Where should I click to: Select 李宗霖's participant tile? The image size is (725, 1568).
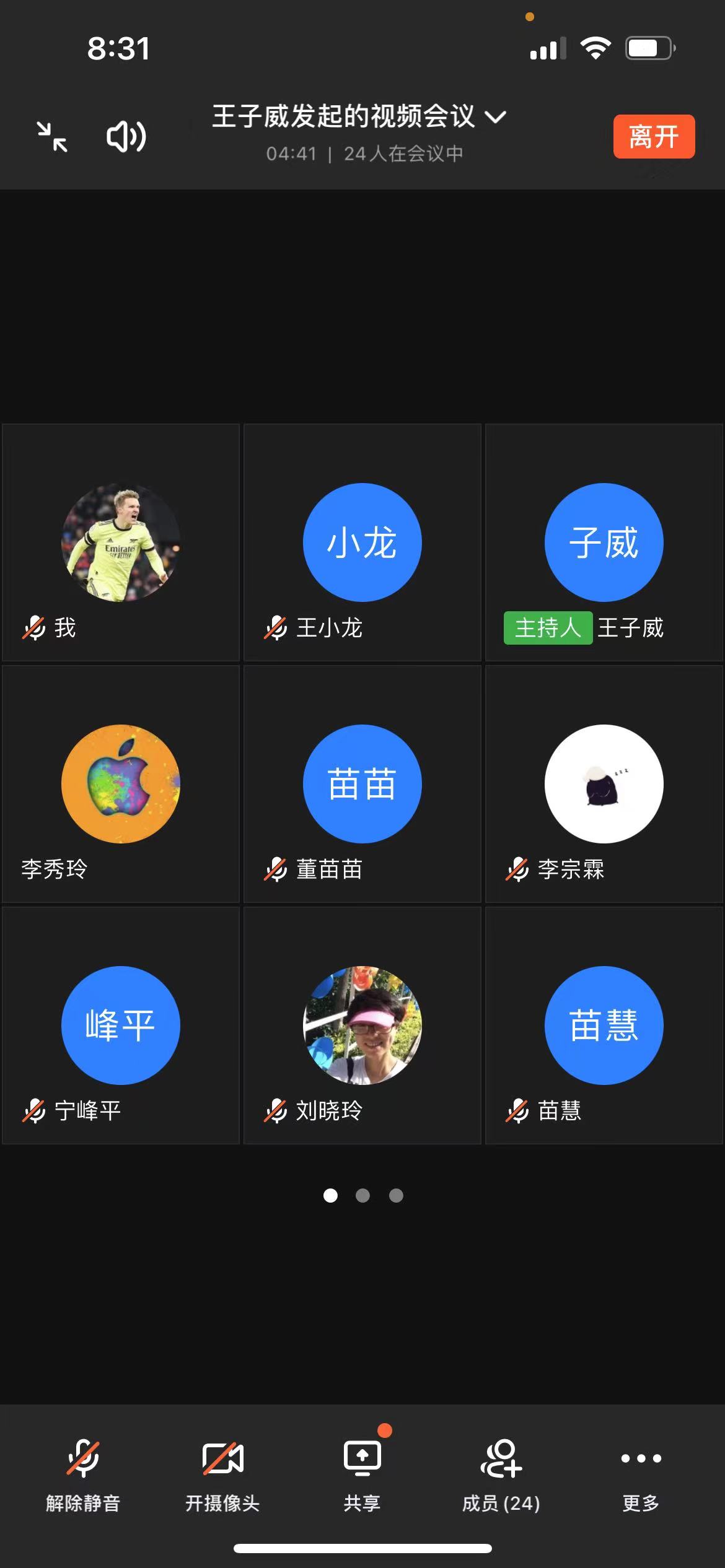(604, 785)
